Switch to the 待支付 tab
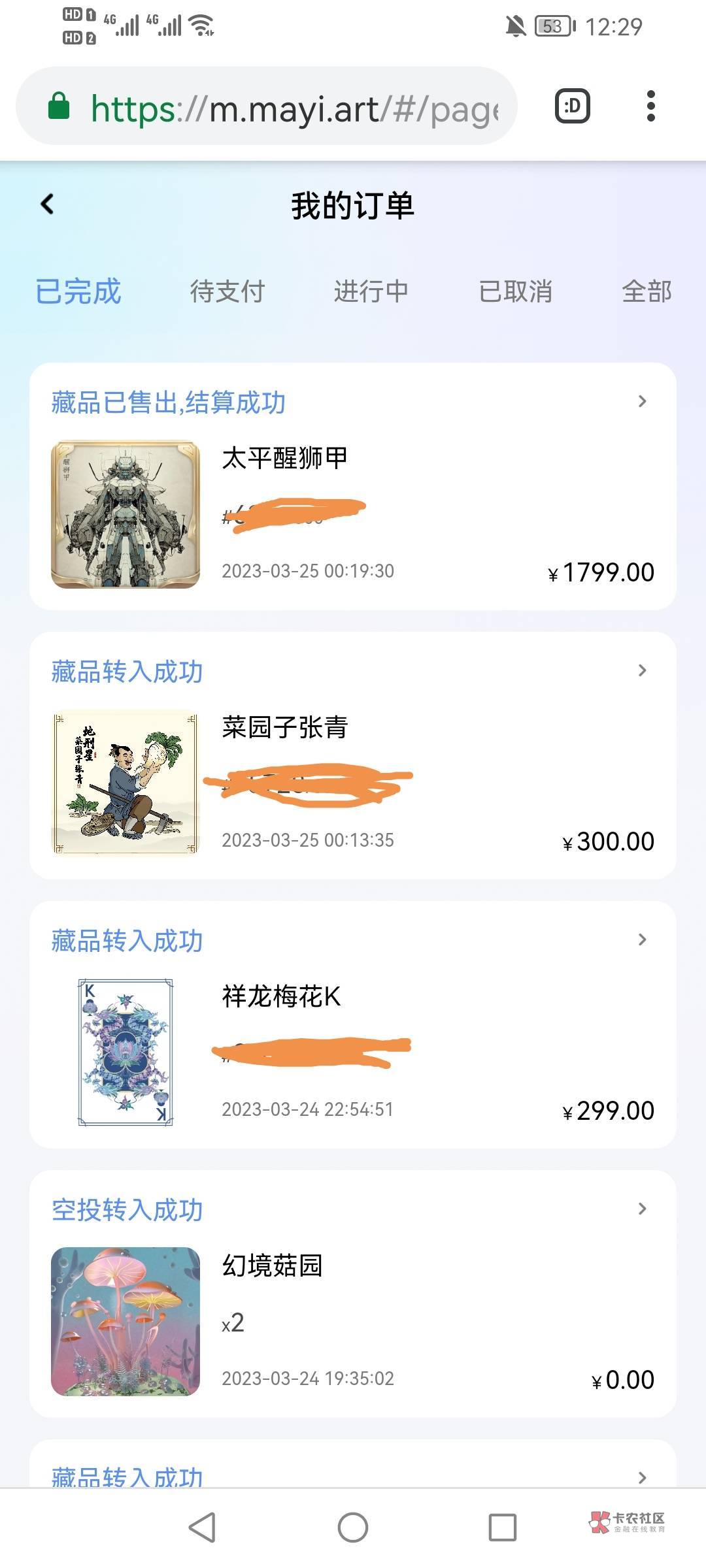Screen dimensions: 706x1568 click(227, 291)
